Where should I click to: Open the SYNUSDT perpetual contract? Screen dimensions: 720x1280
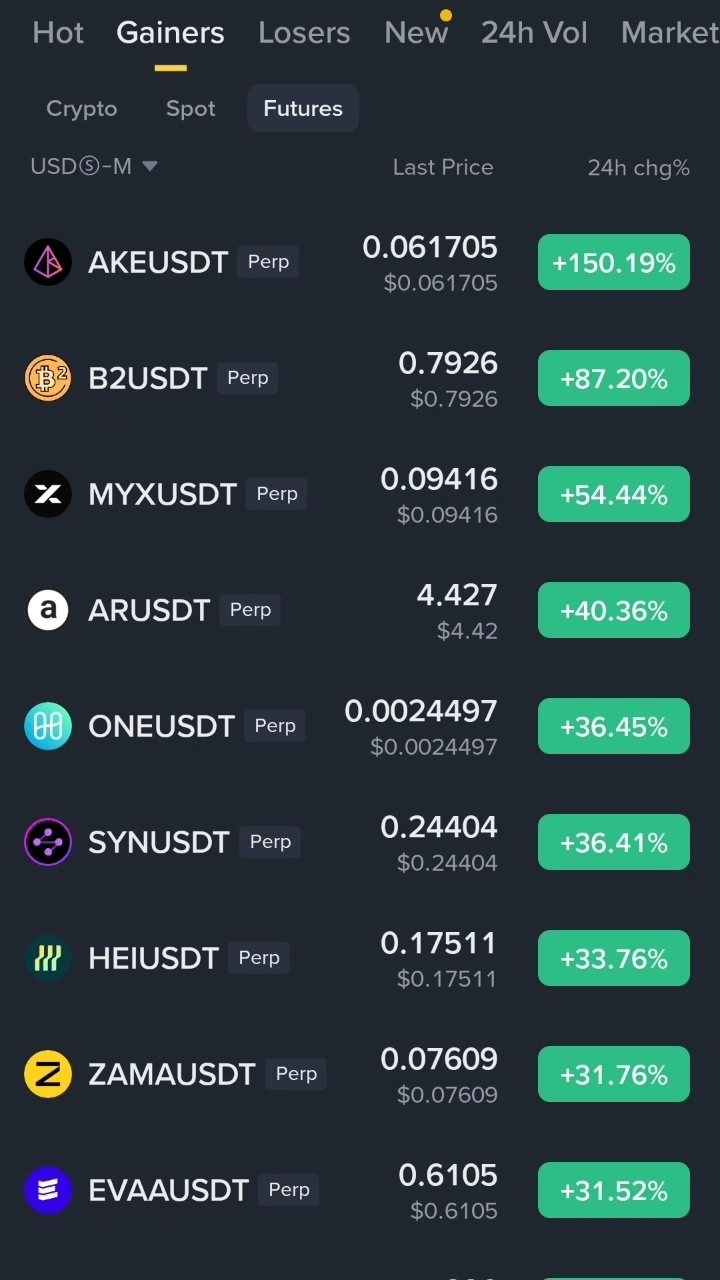tap(360, 843)
